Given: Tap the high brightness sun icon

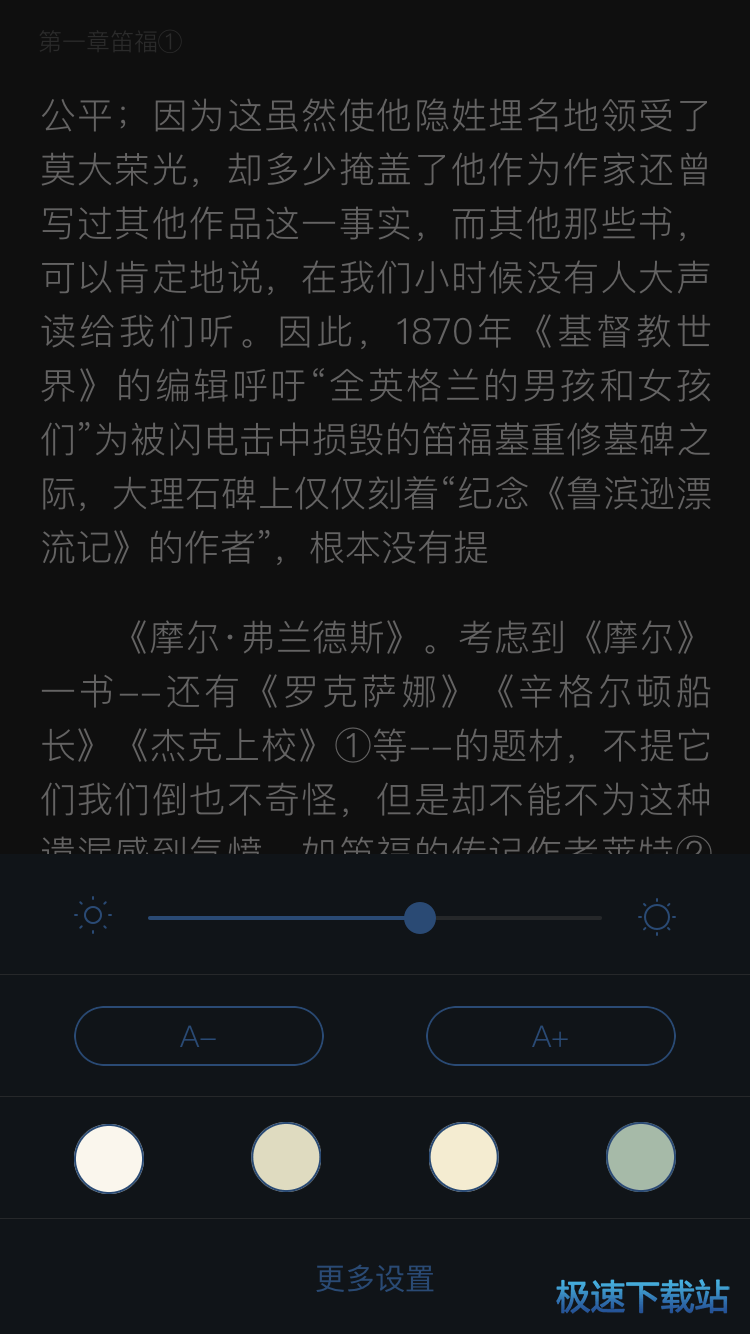Looking at the screenshot, I should pyautogui.click(x=657, y=916).
